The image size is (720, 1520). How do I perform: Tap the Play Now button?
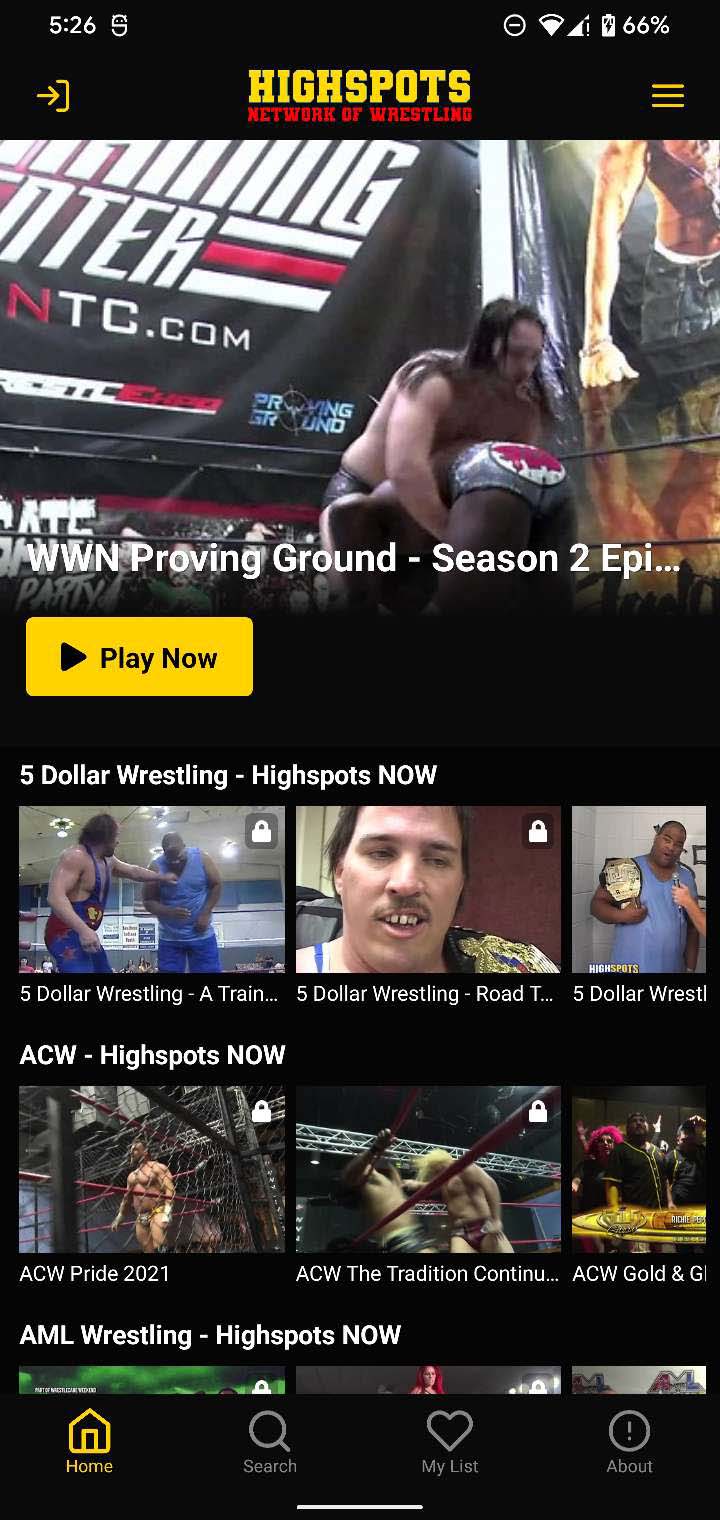(139, 656)
